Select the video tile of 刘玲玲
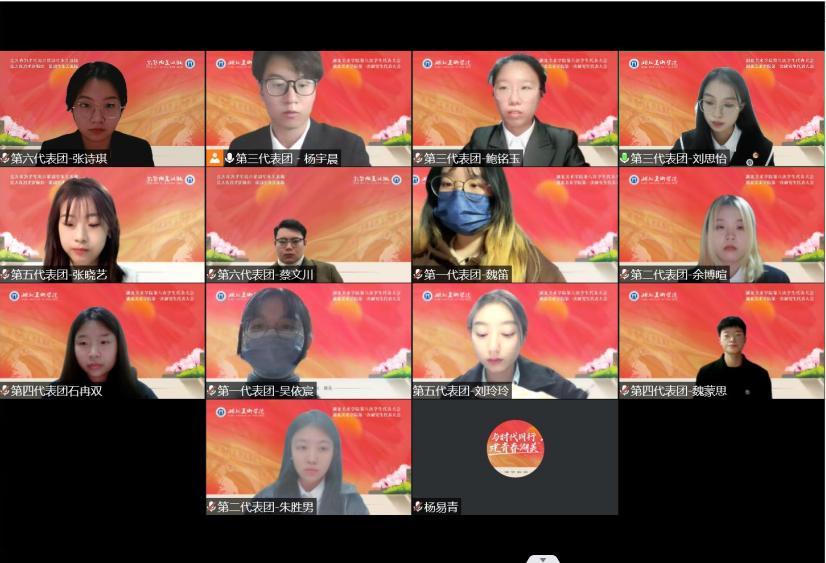Screen dimensions: 826x563 click(x=515, y=340)
